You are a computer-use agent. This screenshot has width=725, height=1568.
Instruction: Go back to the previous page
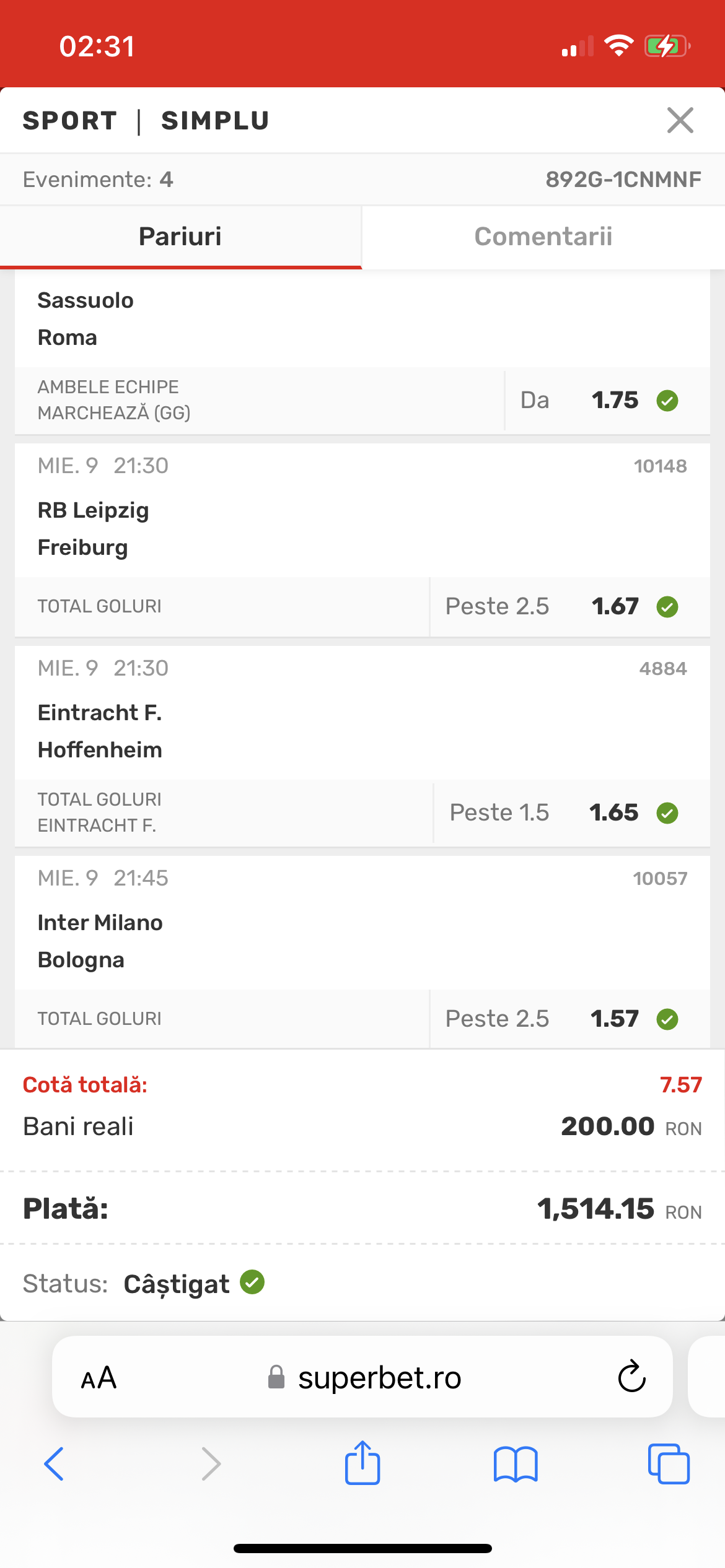54,1464
